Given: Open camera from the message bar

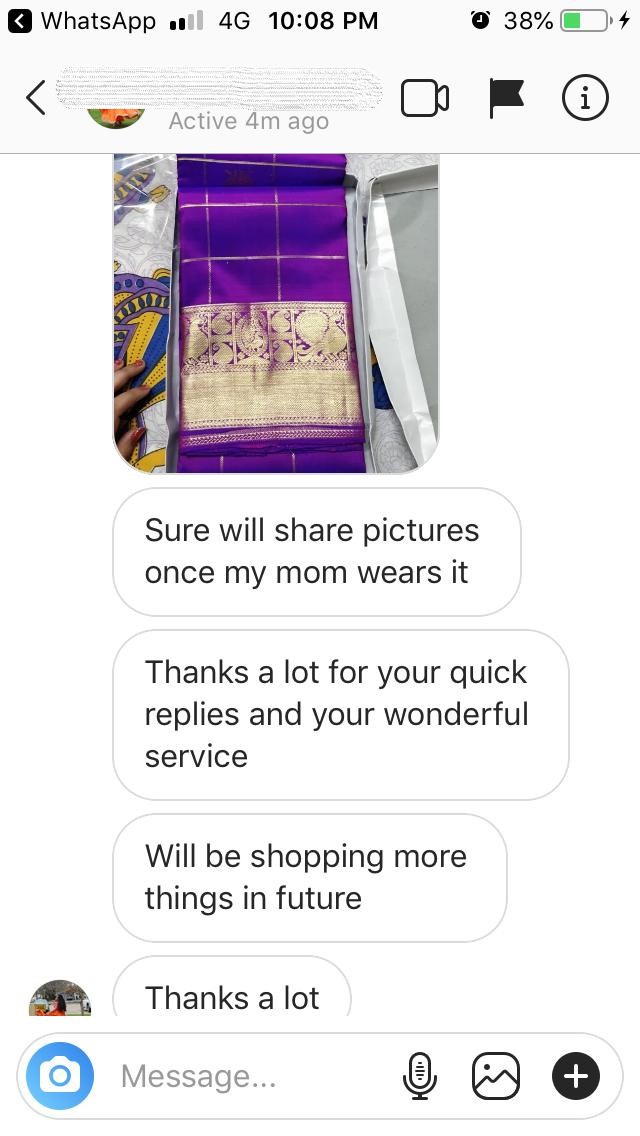Looking at the screenshot, I should [x=59, y=1076].
